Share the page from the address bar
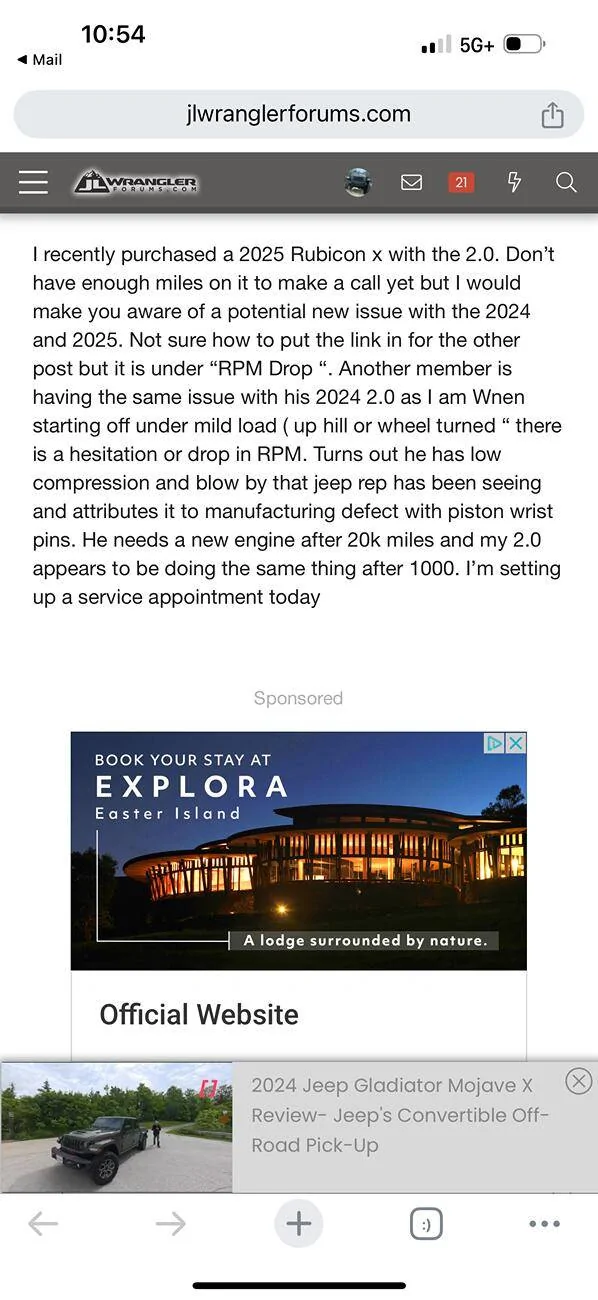 (x=552, y=115)
